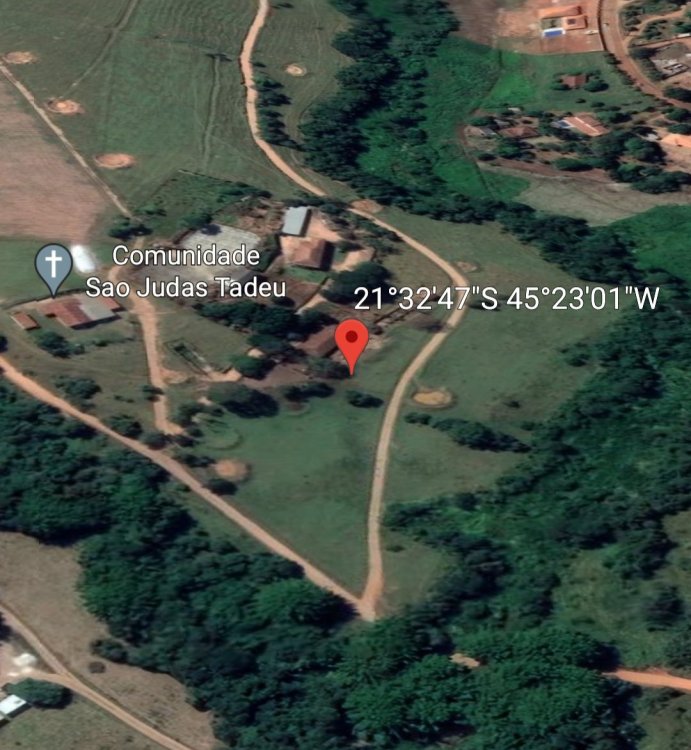This screenshot has height=750, width=691.
Task: Open the Comunidade Sao Judas Tadeu church marker
Action: point(54,265)
